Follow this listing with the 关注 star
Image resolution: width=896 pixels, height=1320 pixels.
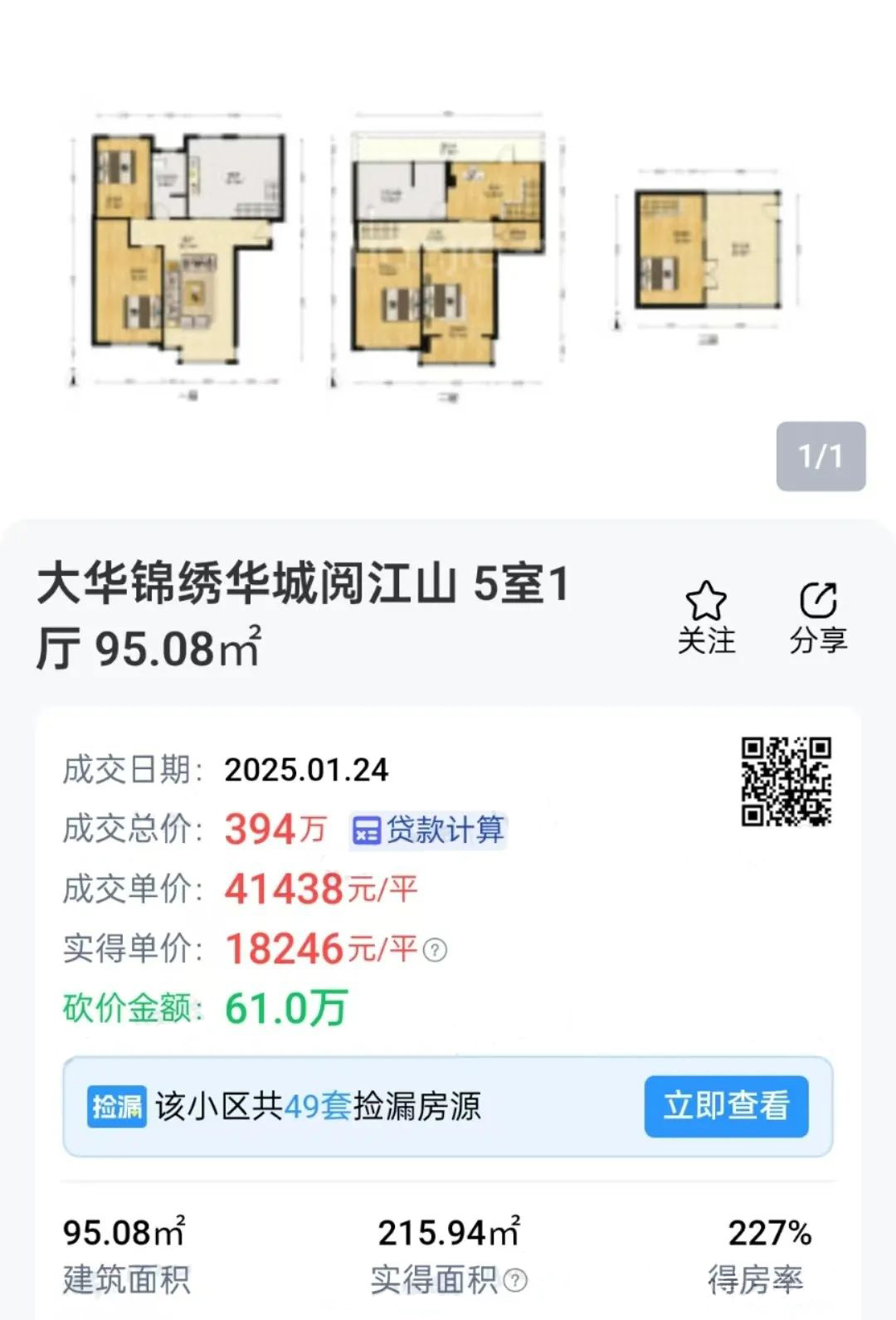(706, 616)
